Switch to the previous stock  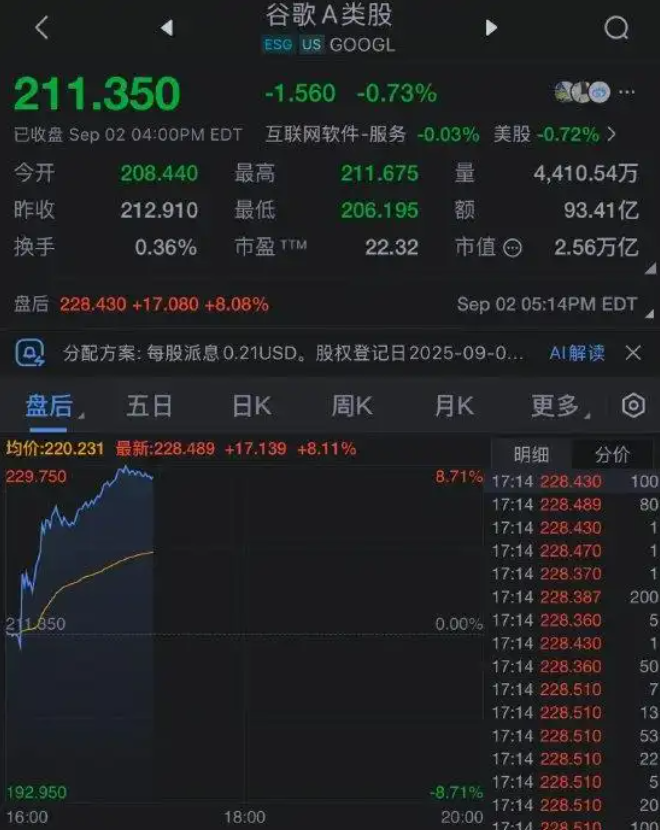[167, 28]
